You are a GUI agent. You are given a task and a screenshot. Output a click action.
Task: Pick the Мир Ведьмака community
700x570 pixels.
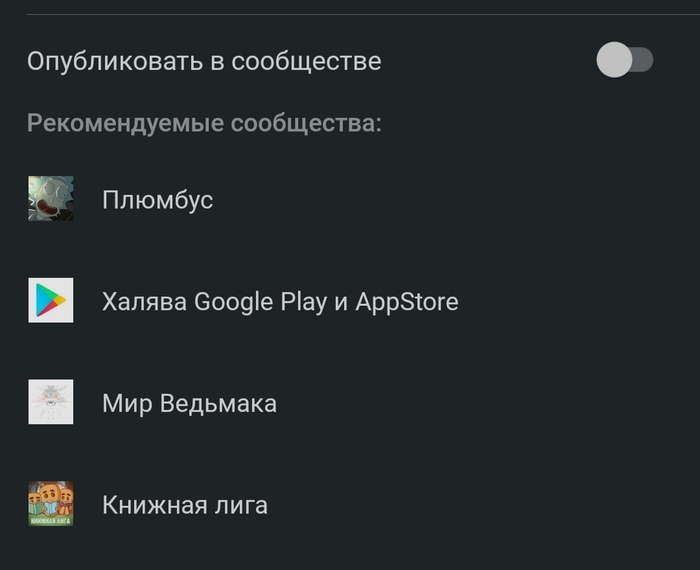point(189,403)
